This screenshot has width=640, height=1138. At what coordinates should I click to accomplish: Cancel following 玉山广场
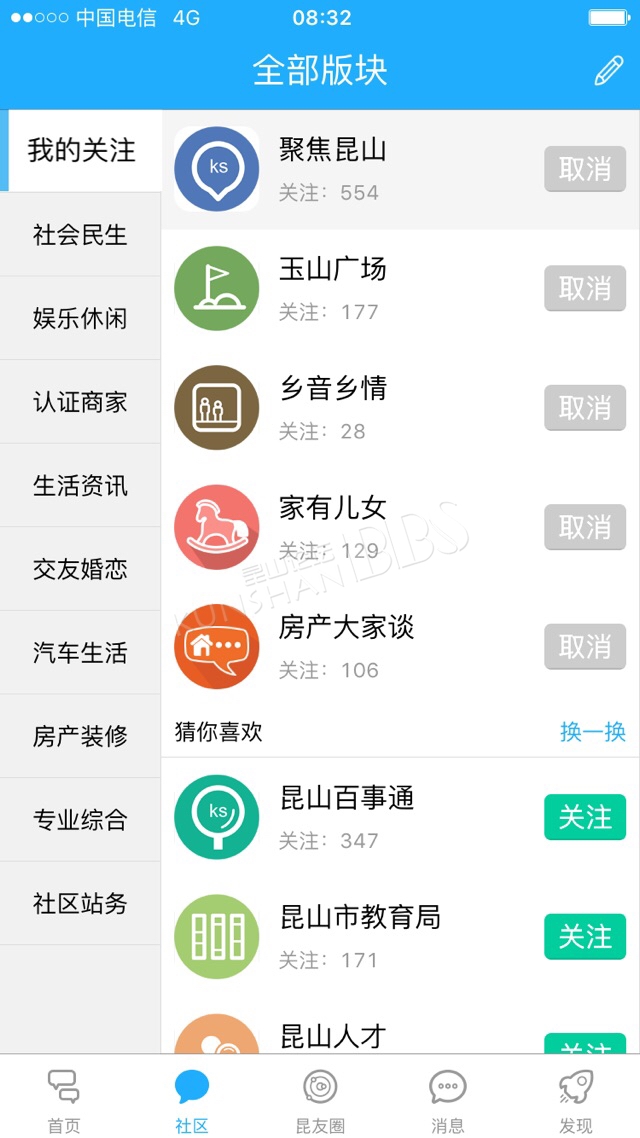(x=585, y=288)
